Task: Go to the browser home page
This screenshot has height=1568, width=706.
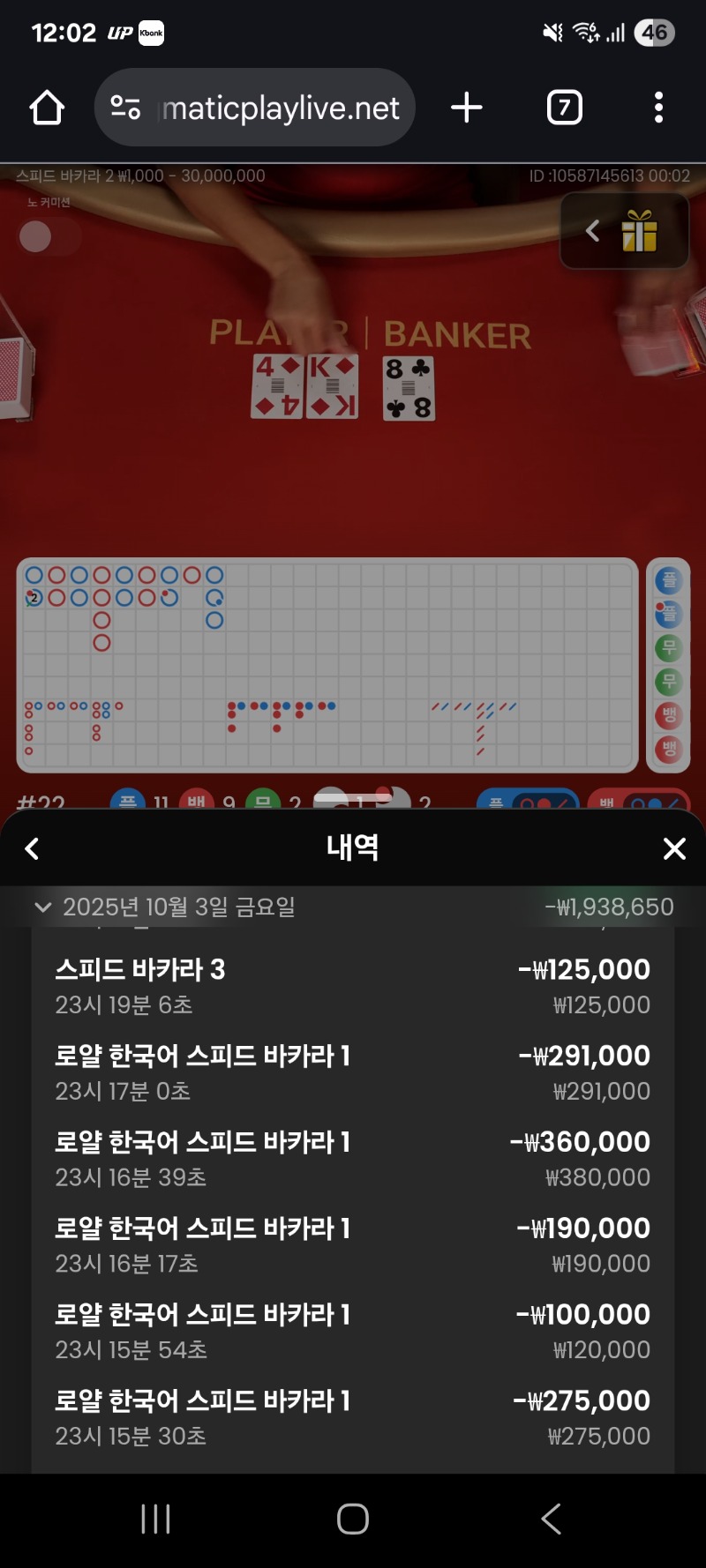Action: pyautogui.click(x=47, y=108)
